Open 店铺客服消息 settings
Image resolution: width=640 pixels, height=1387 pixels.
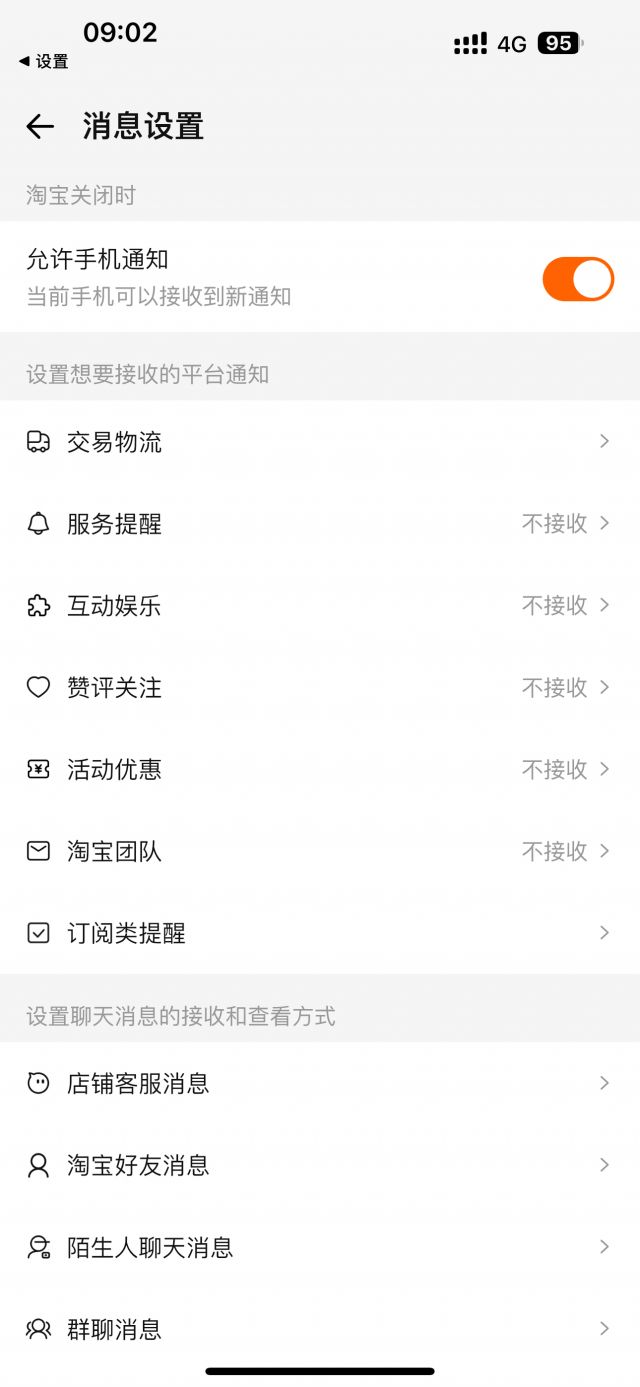coord(320,1084)
